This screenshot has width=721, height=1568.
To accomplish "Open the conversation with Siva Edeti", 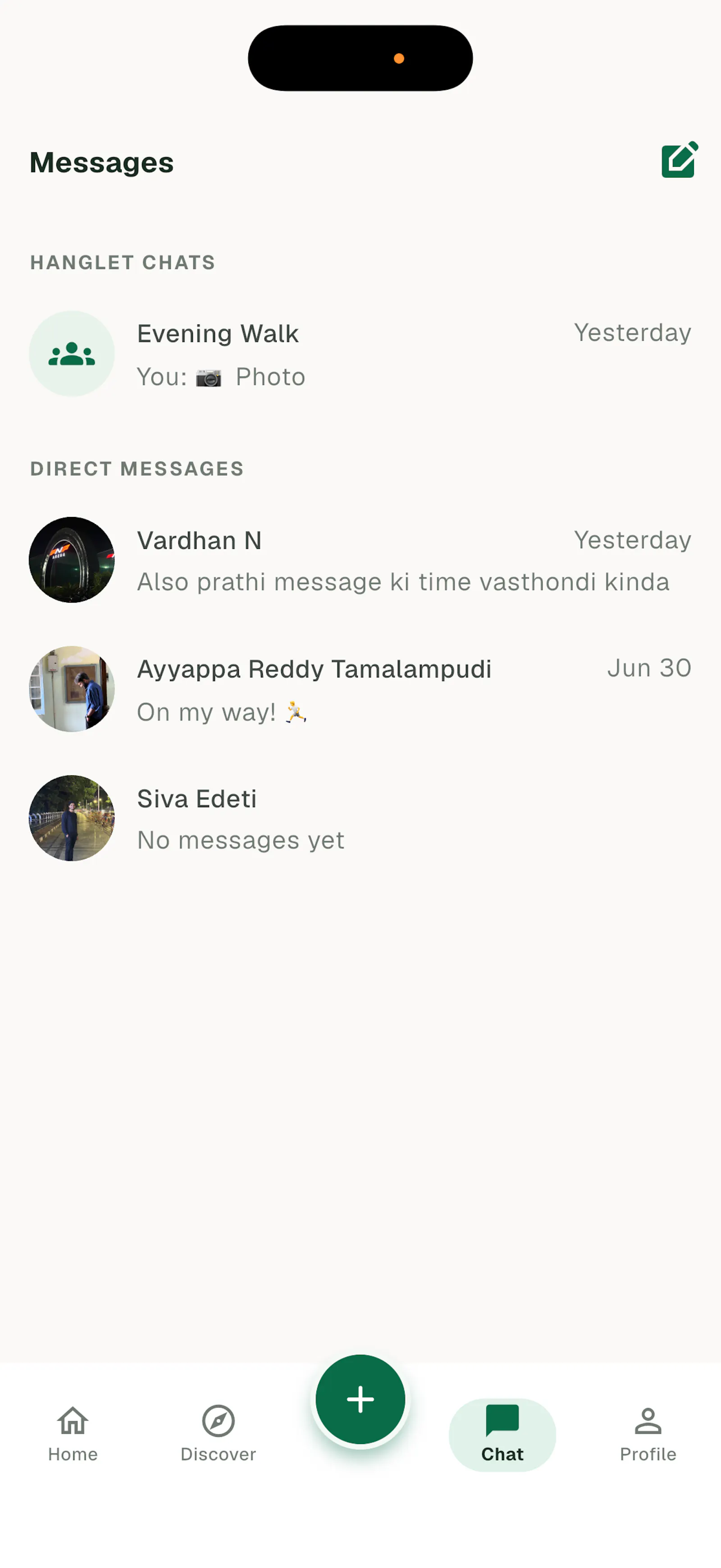I will pos(360,818).
